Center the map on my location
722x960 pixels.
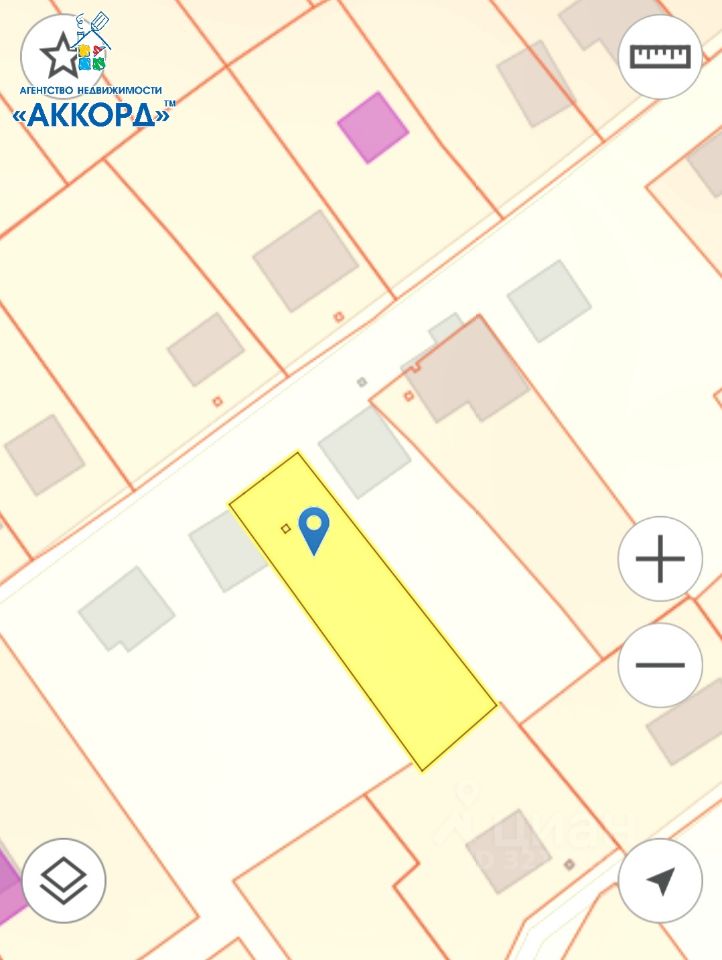pyautogui.click(x=660, y=880)
